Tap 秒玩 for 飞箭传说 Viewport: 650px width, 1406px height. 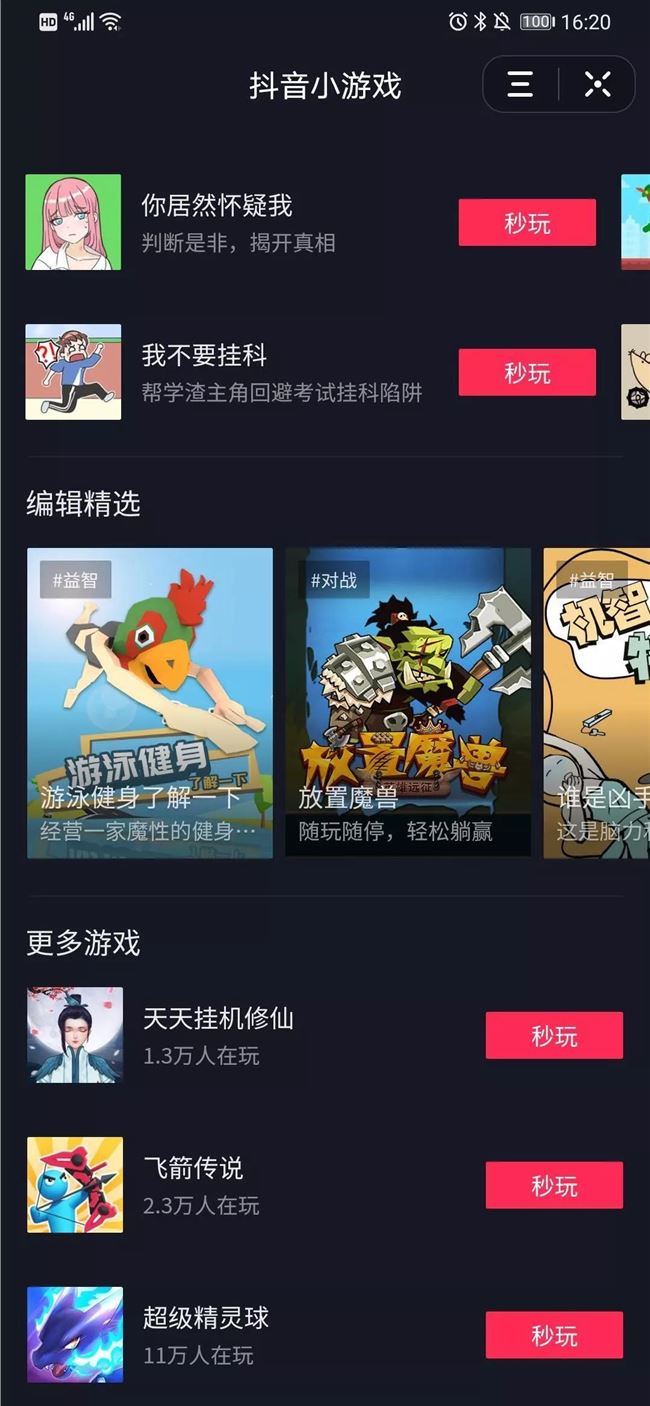tap(554, 1185)
